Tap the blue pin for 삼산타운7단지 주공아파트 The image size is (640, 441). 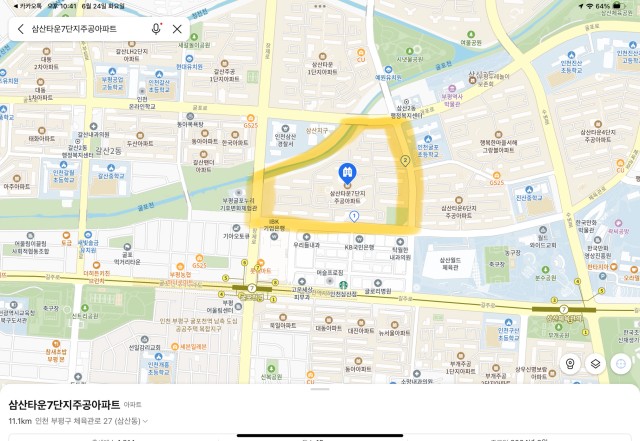tap(345, 173)
